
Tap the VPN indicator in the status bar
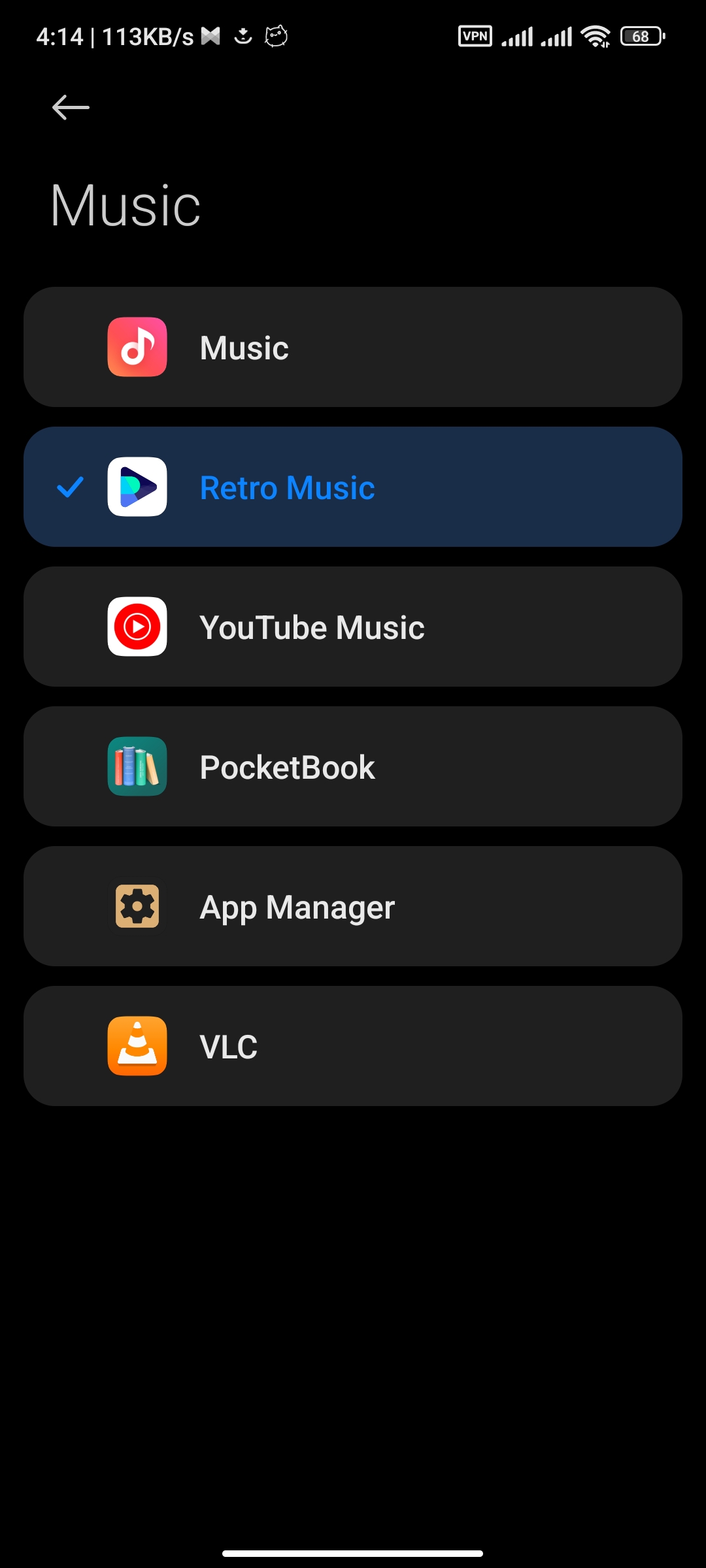tap(475, 36)
